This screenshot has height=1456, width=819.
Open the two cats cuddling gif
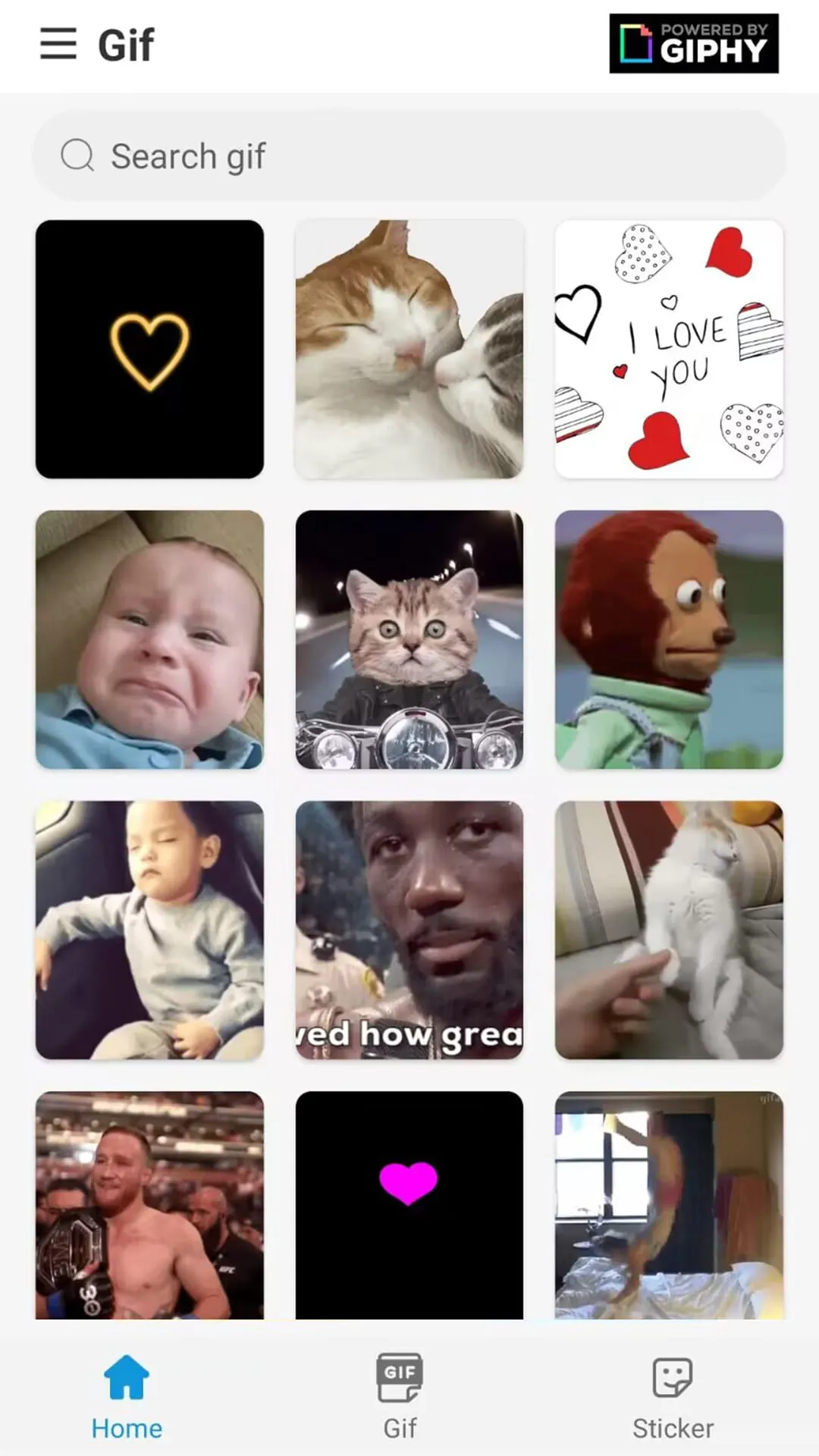point(409,349)
